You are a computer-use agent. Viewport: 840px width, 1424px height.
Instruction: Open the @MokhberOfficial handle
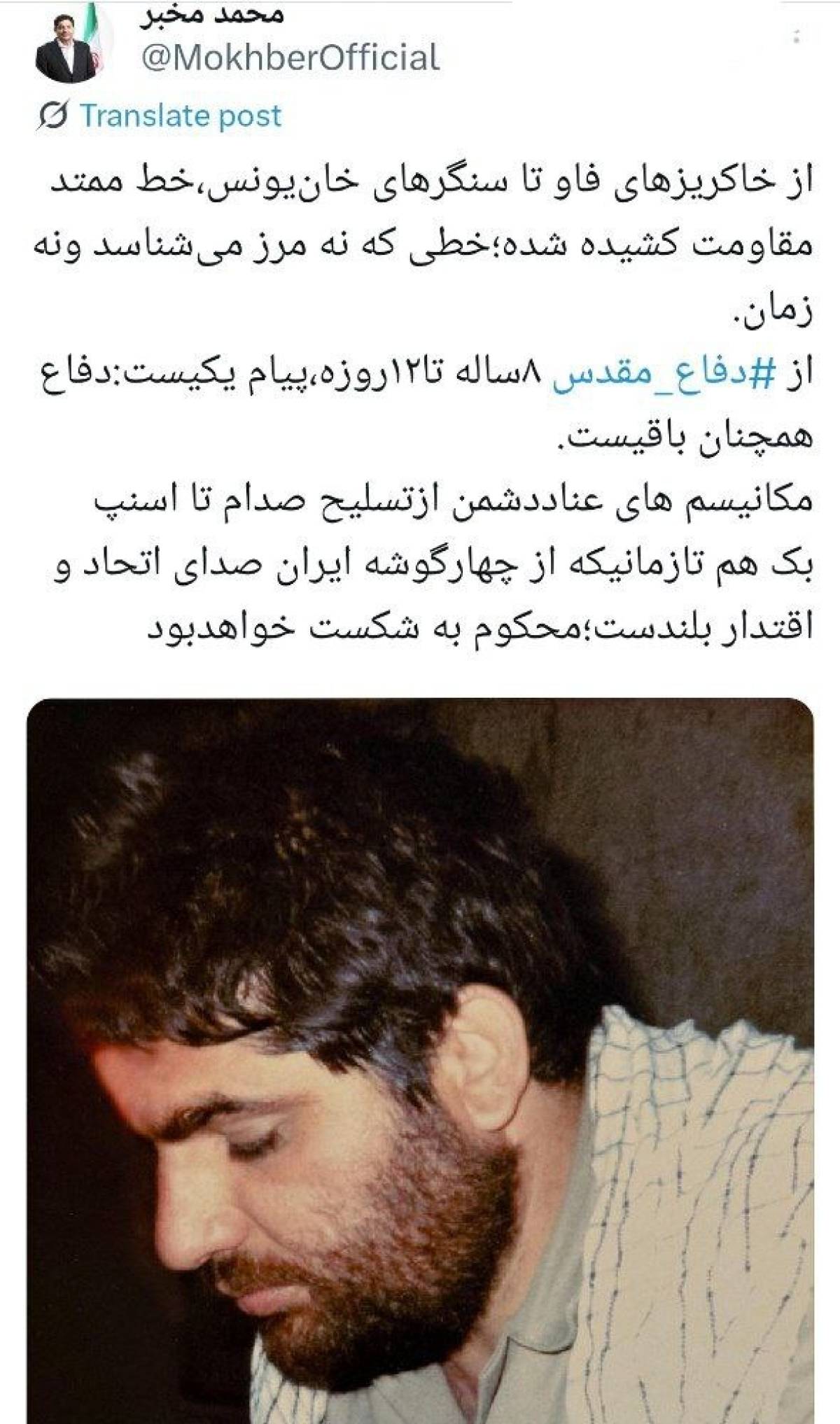pos(290,57)
